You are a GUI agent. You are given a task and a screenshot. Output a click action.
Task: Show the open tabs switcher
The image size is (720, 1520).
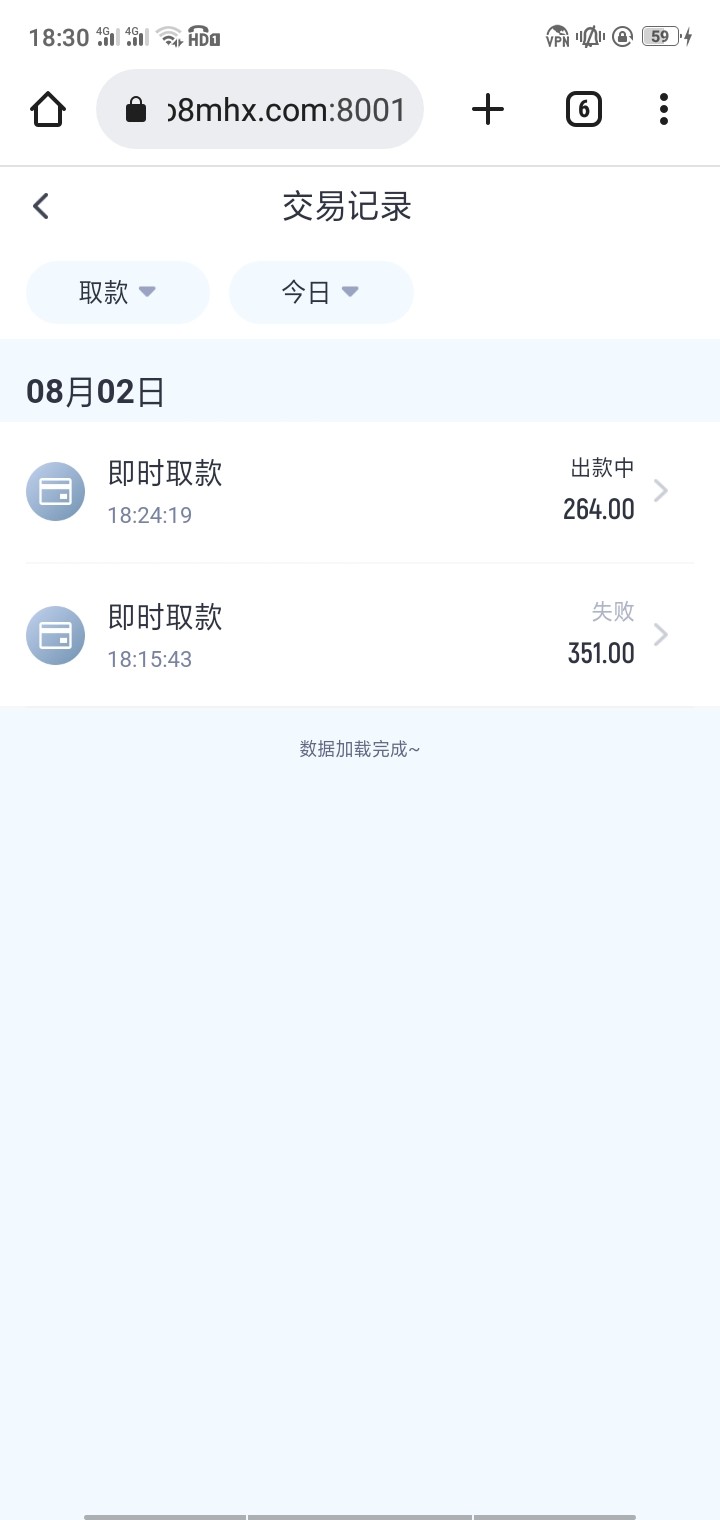pos(584,109)
